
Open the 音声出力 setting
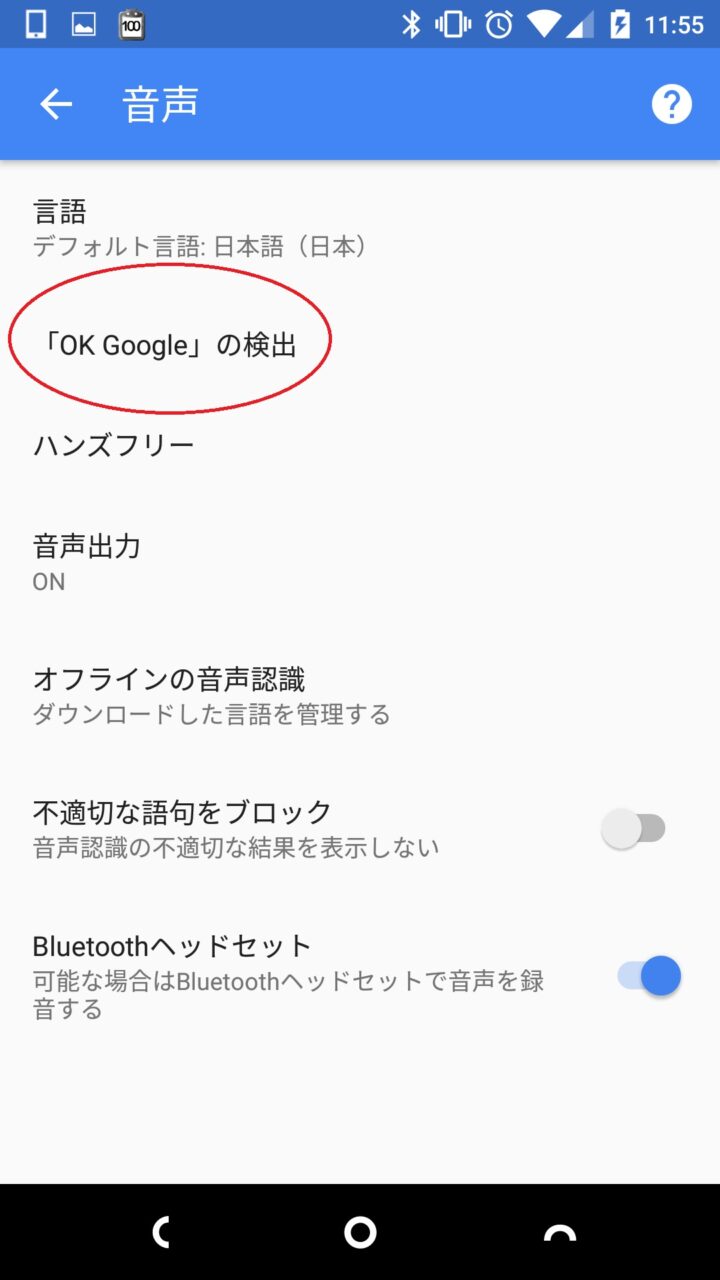88,562
